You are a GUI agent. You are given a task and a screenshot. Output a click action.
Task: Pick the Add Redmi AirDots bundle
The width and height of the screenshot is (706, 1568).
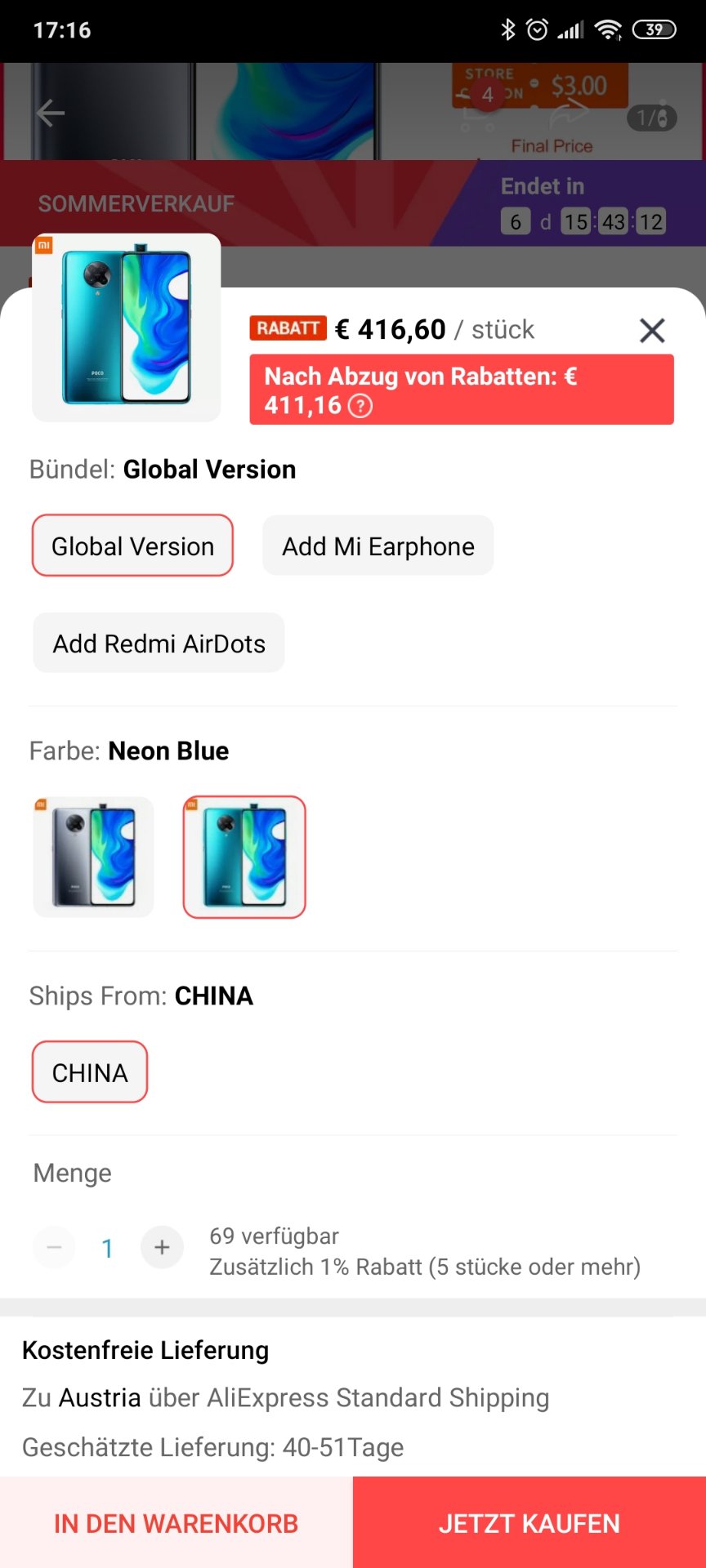[159, 643]
